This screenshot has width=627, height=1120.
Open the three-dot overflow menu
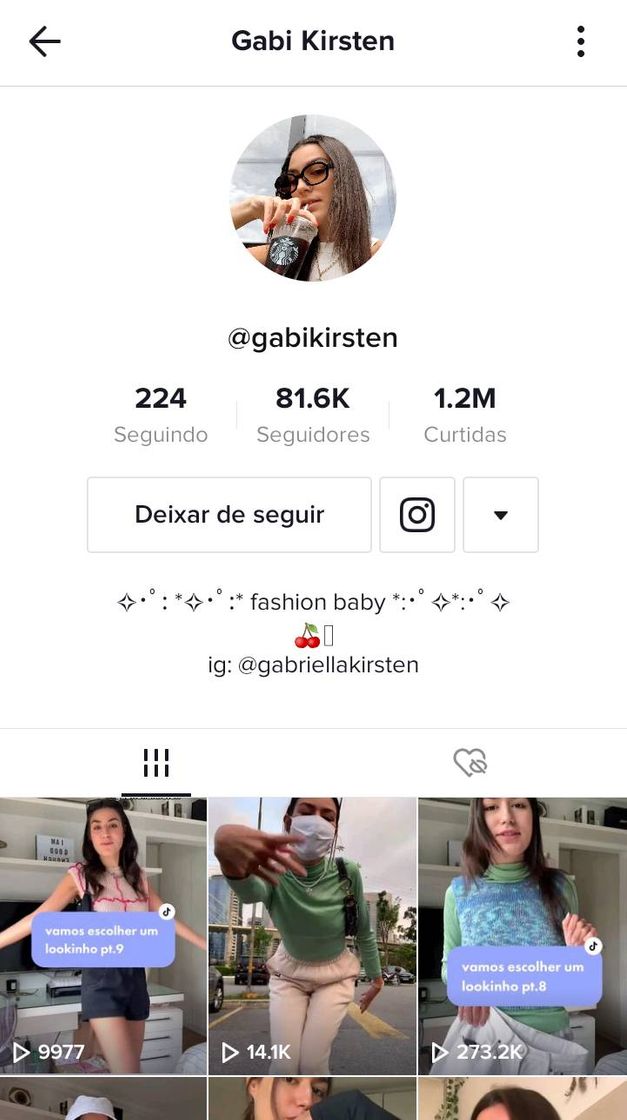(x=580, y=41)
